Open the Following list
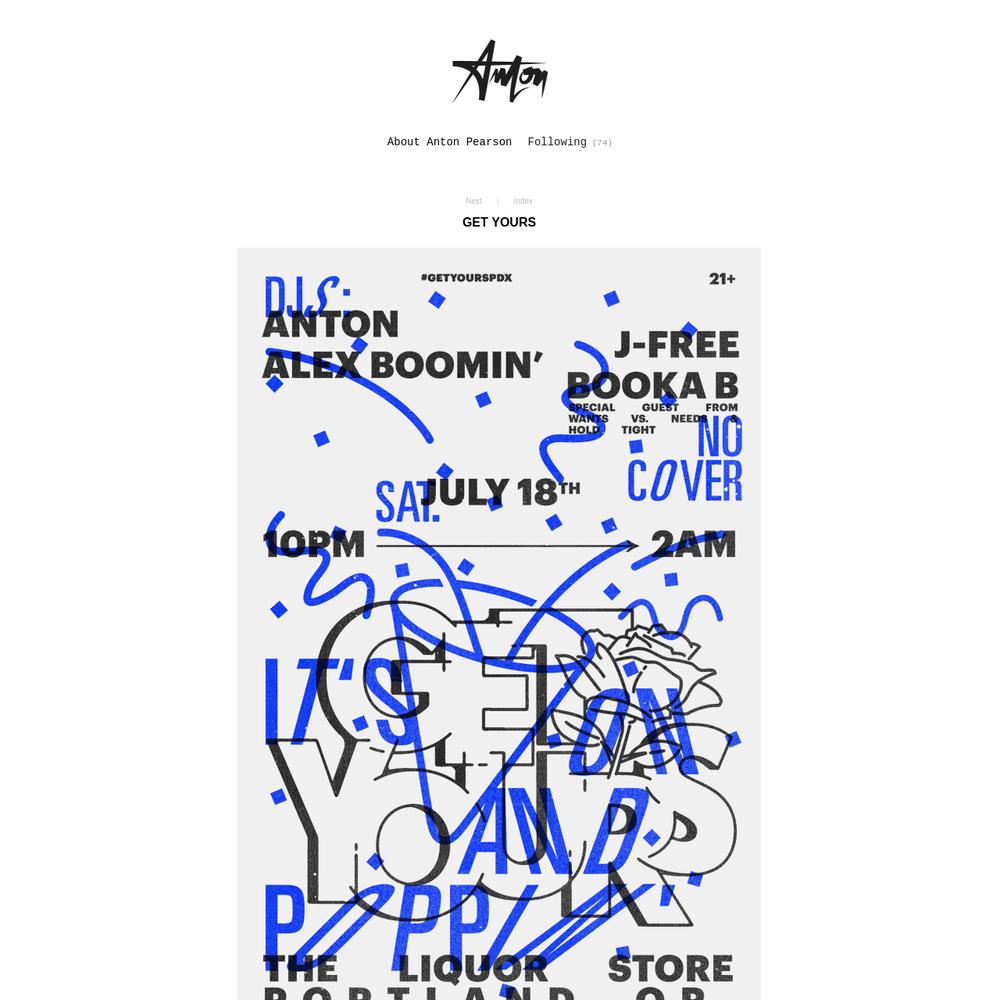1000x1000 pixels. tap(557, 142)
